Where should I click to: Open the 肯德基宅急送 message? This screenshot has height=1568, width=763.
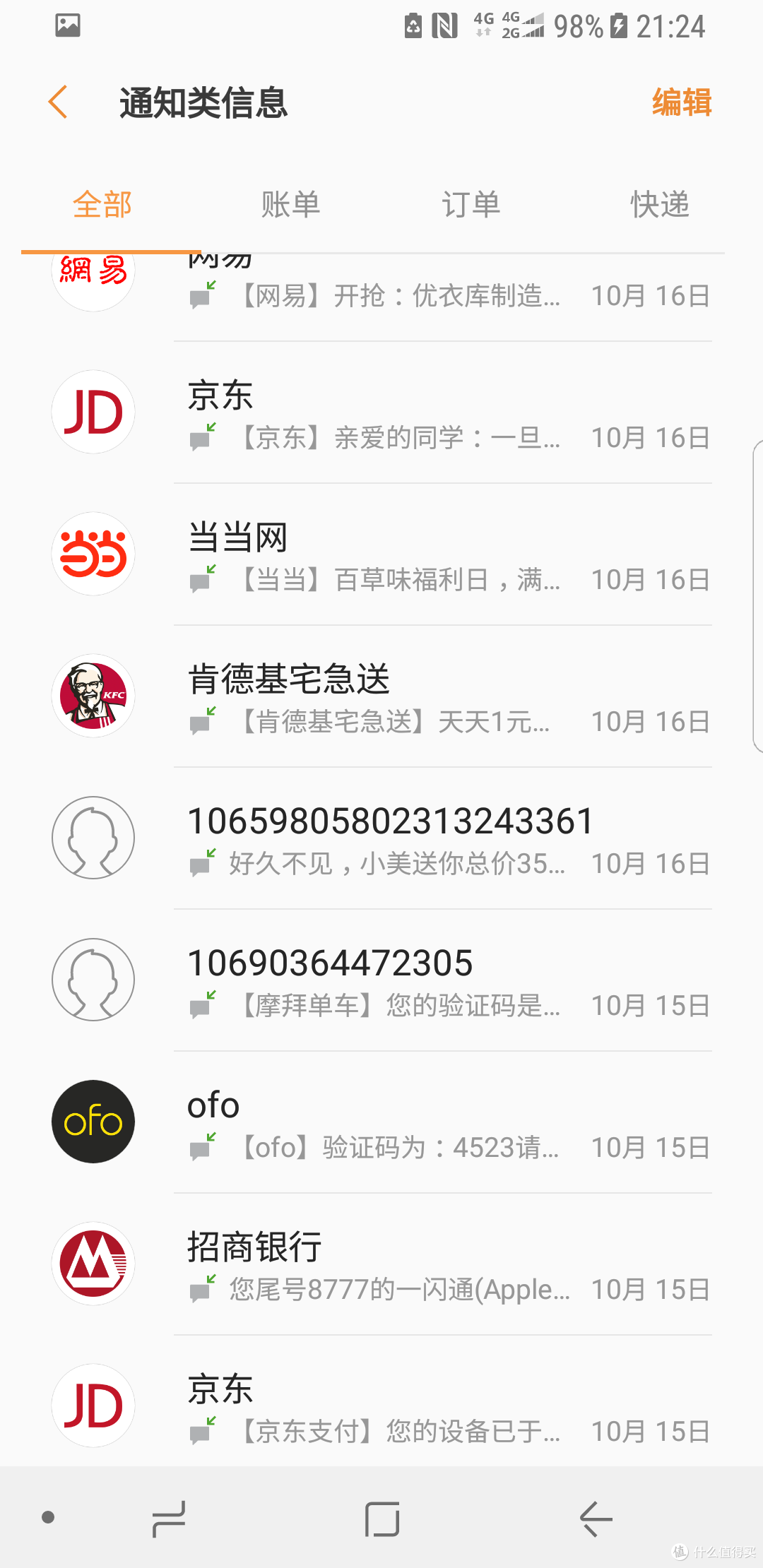tap(381, 696)
